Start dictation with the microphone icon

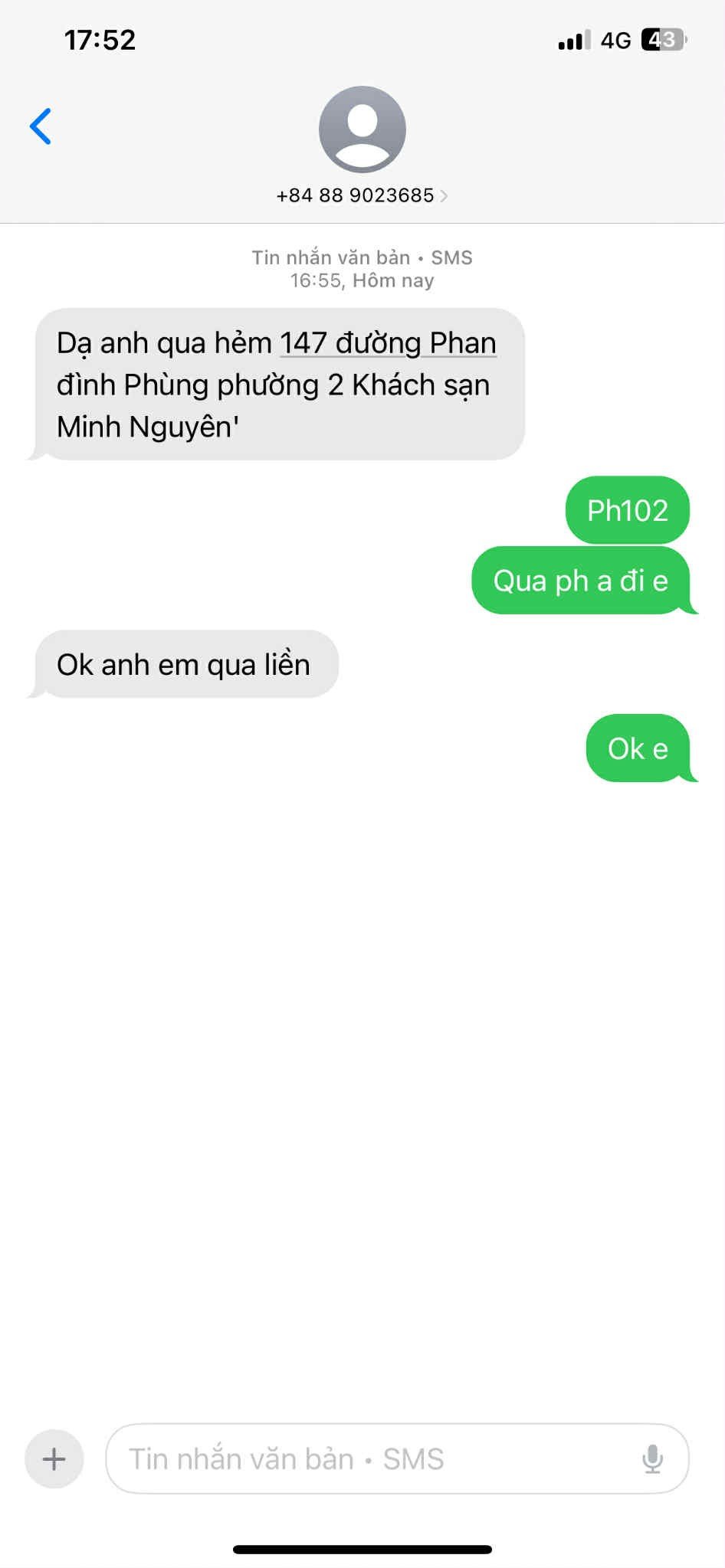[x=652, y=1458]
